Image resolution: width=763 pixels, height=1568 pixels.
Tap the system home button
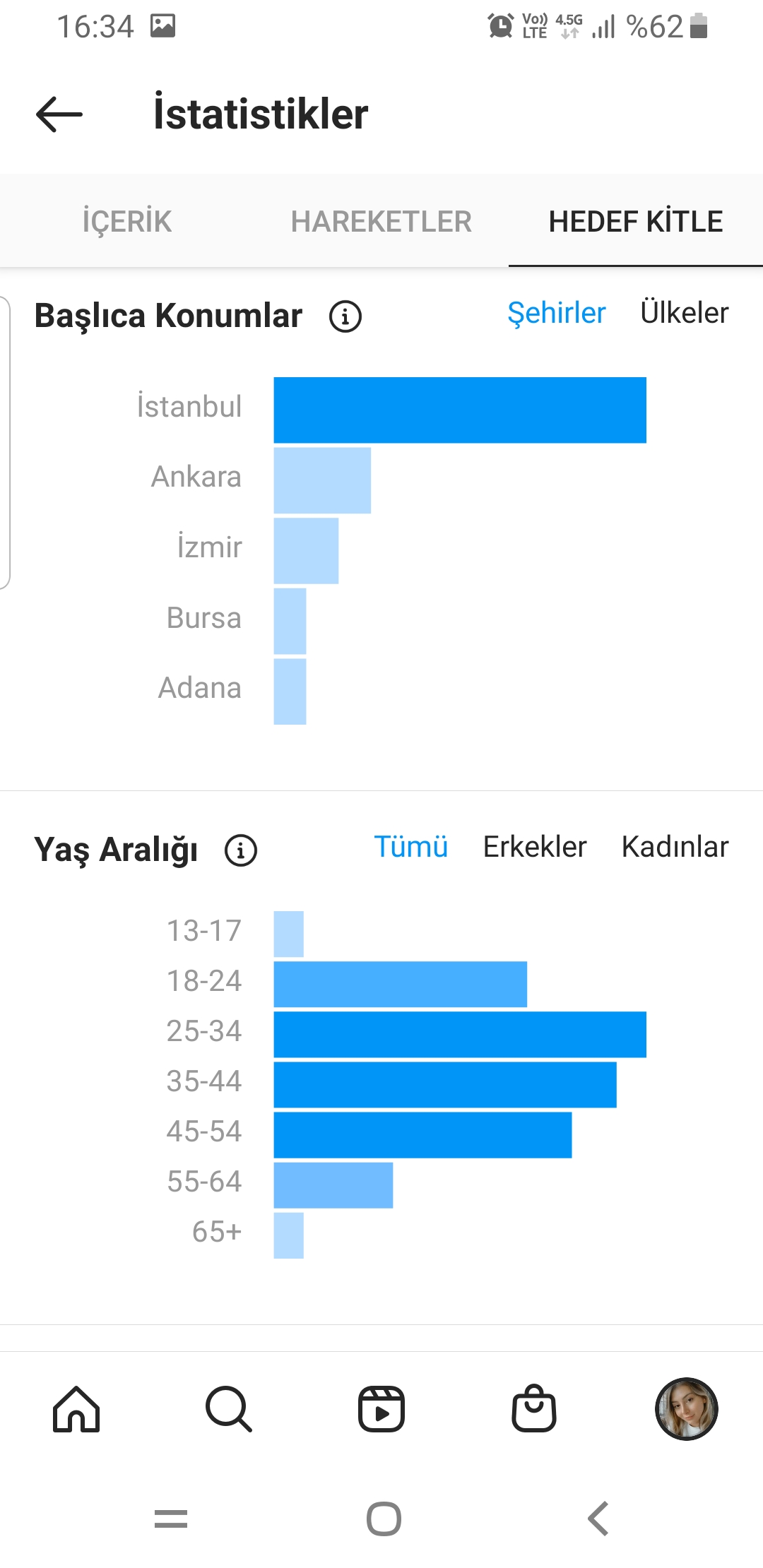[384, 1519]
